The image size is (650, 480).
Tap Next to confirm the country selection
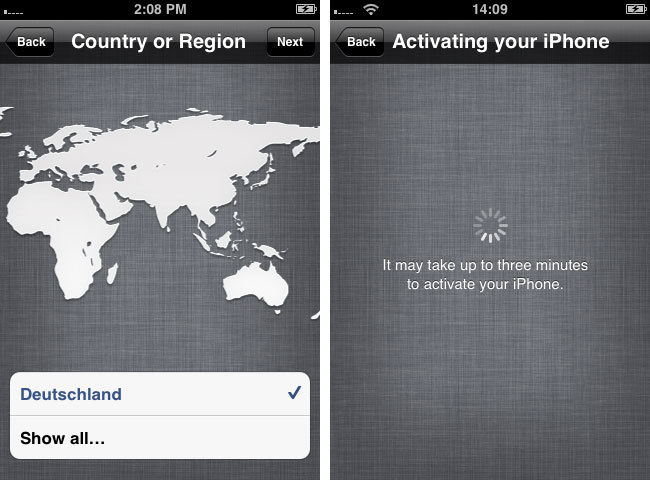[290, 42]
